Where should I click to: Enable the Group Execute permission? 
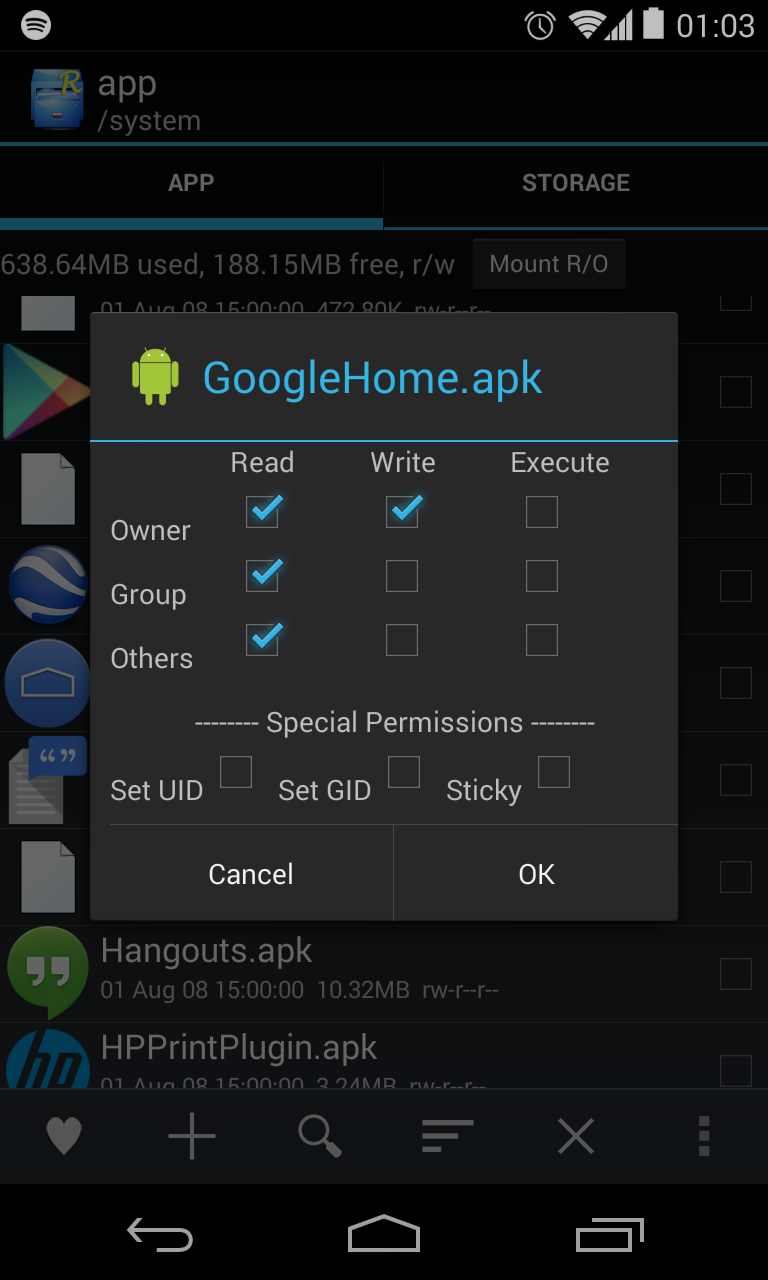coord(542,576)
